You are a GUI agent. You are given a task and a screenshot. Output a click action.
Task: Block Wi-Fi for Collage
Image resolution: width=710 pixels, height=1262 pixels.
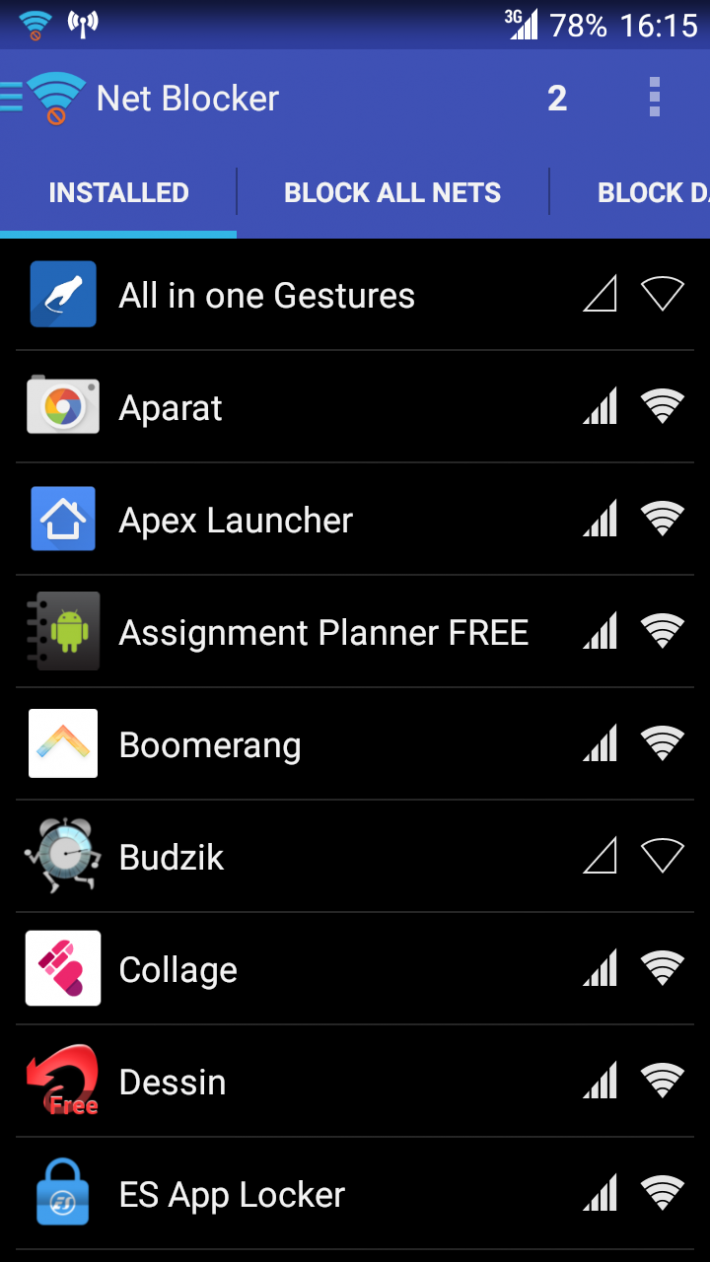(x=662, y=968)
